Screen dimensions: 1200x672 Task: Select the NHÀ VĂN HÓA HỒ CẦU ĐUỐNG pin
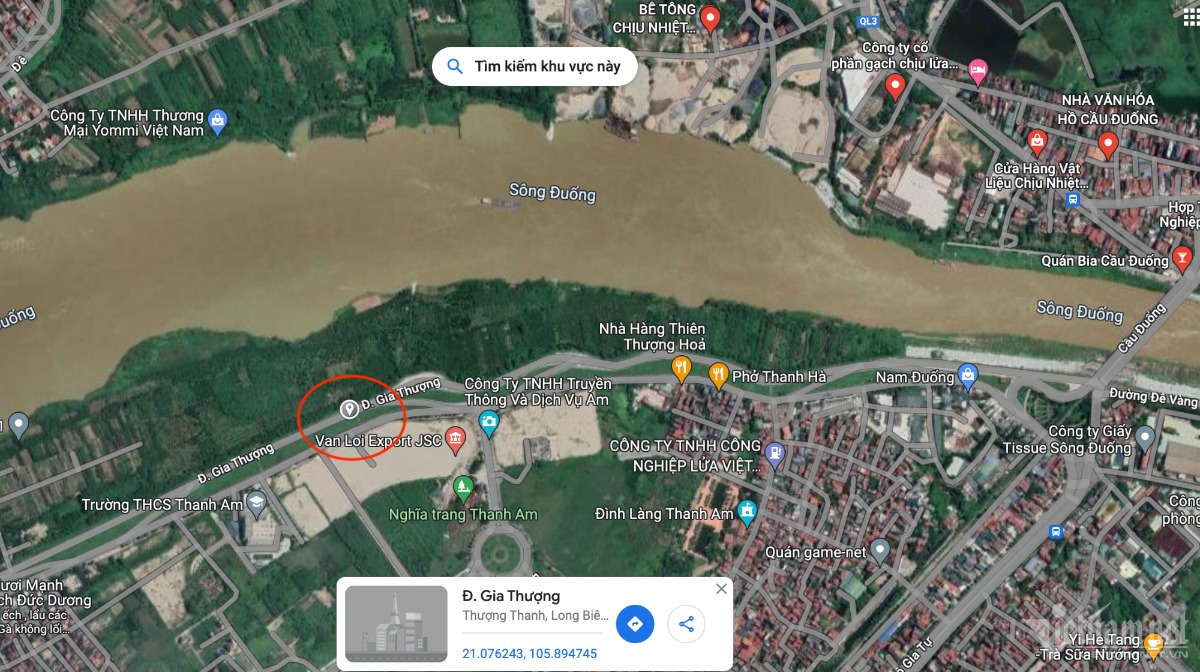coord(1107,145)
